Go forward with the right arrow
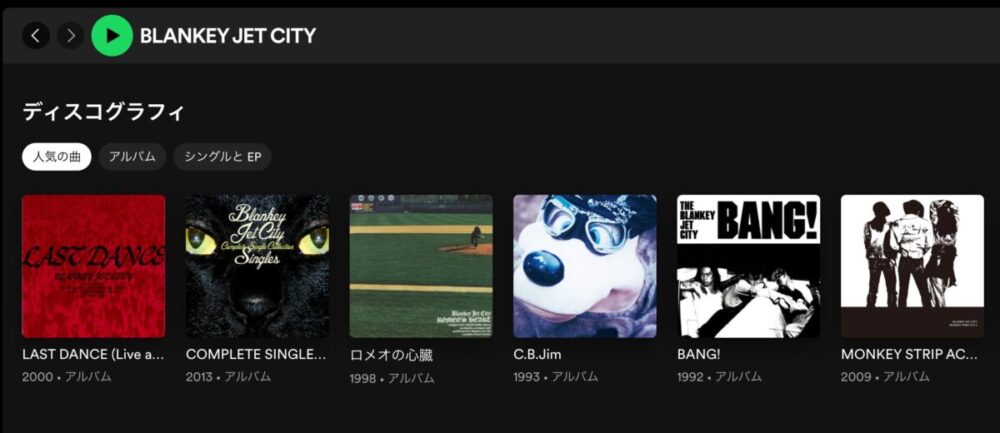The width and height of the screenshot is (1000, 433). click(70, 36)
